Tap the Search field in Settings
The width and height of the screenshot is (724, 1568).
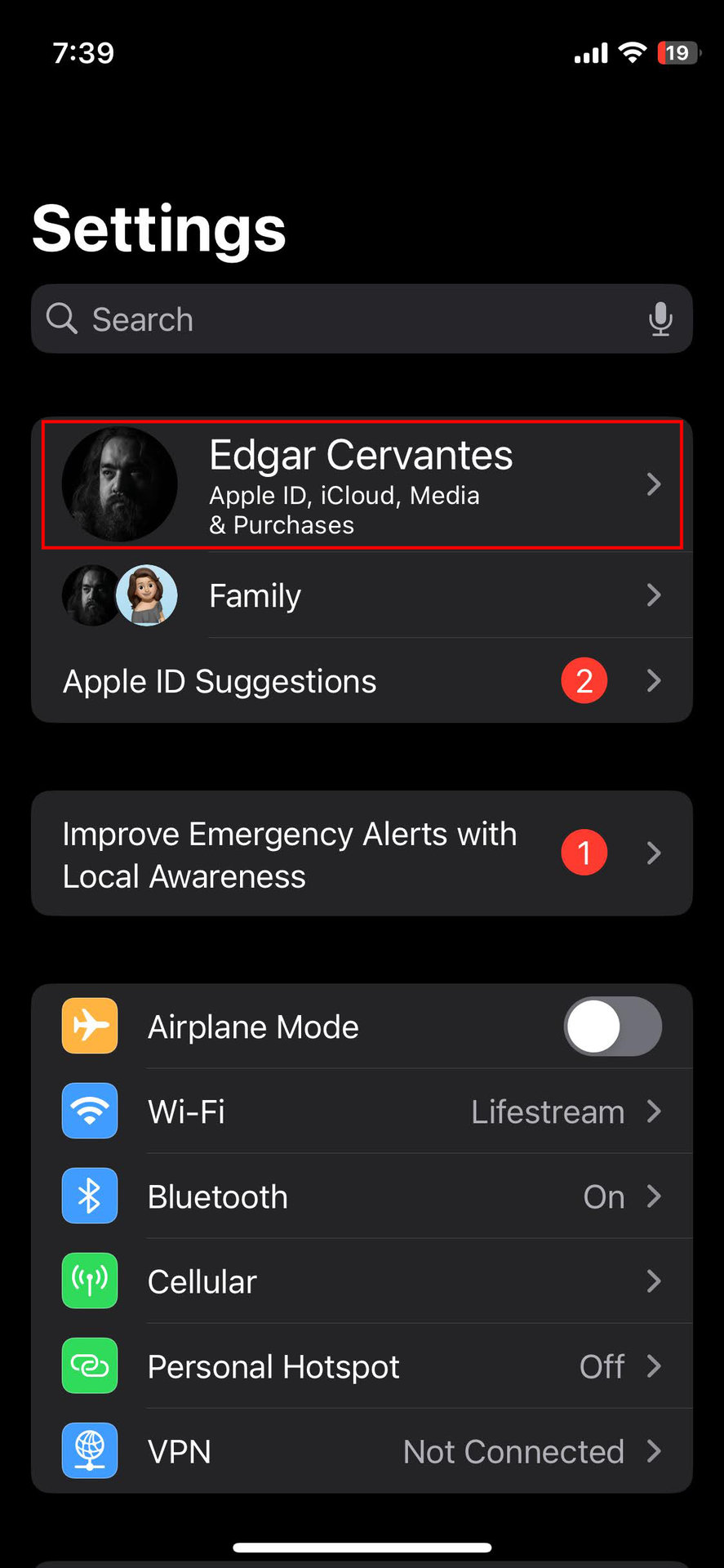click(x=343, y=319)
